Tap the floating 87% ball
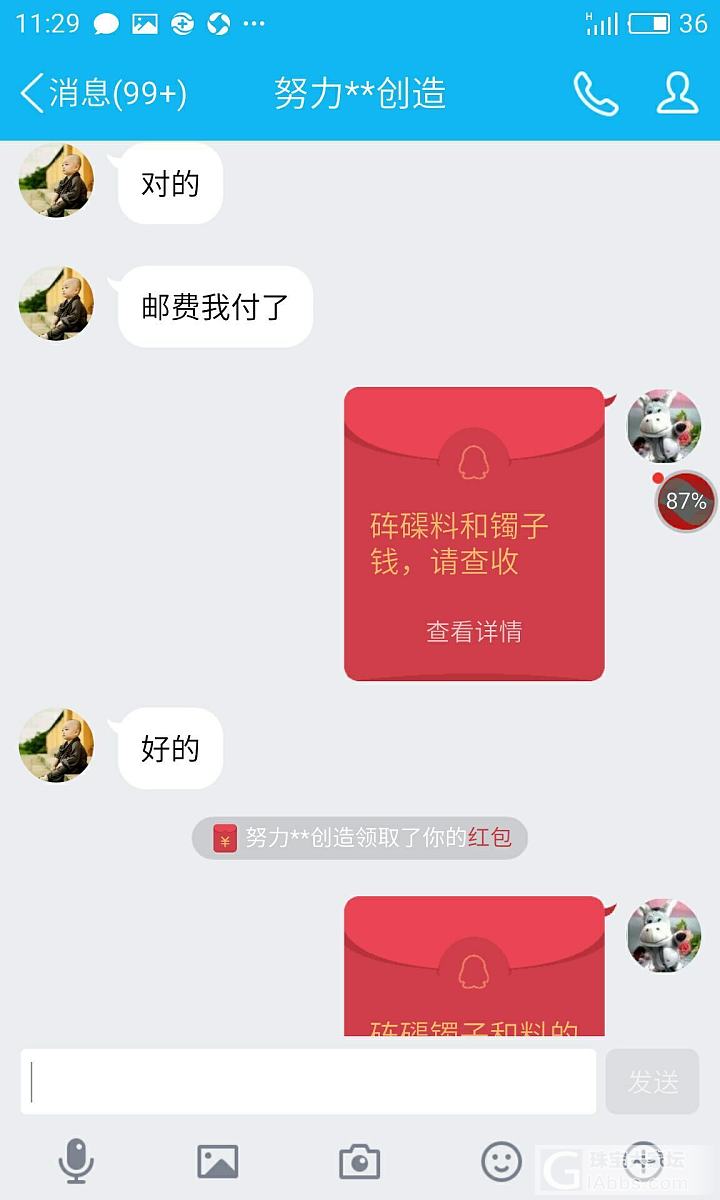 click(x=686, y=501)
